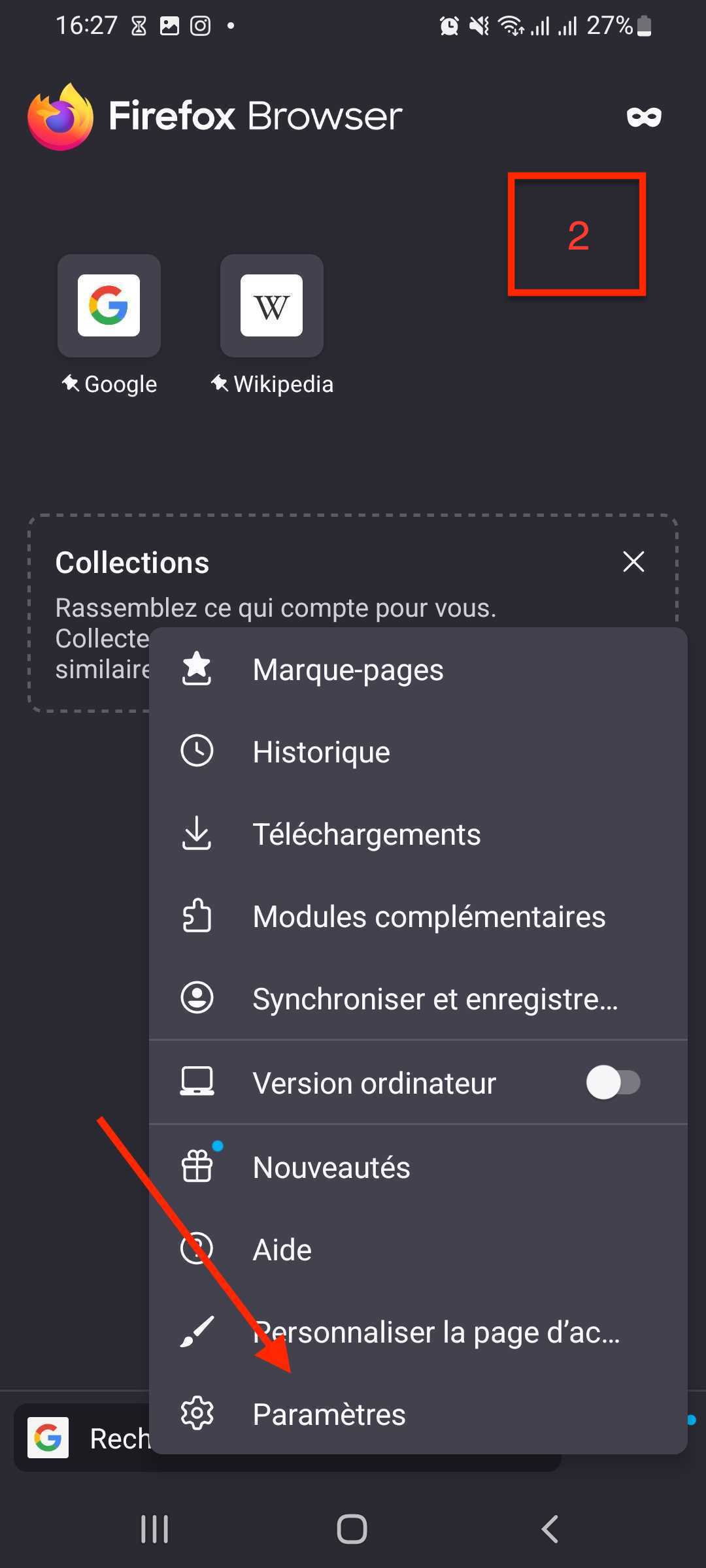Open Modules complémentaires

[x=418, y=917]
